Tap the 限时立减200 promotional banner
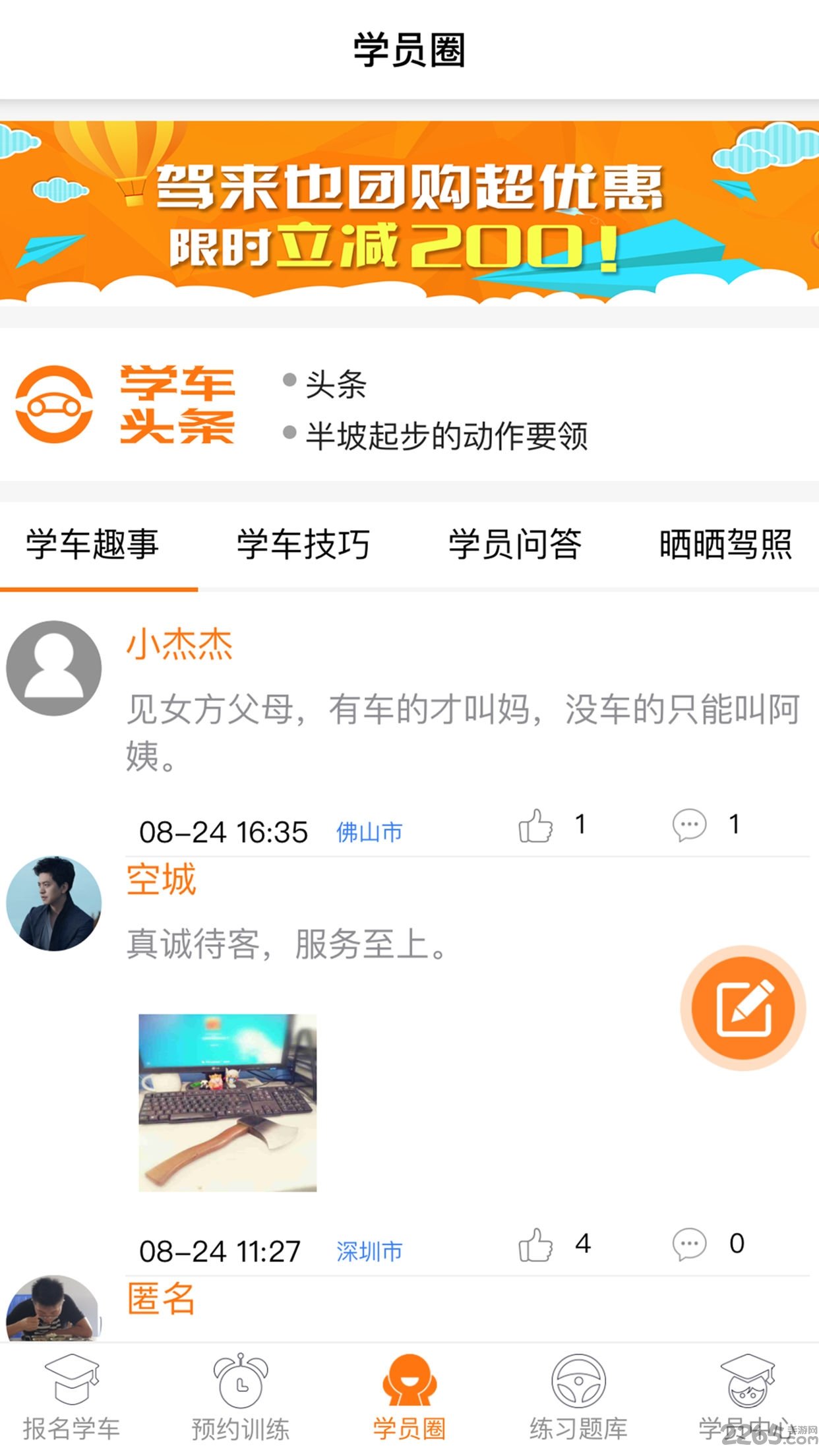The image size is (819, 1456). tap(409, 211)
